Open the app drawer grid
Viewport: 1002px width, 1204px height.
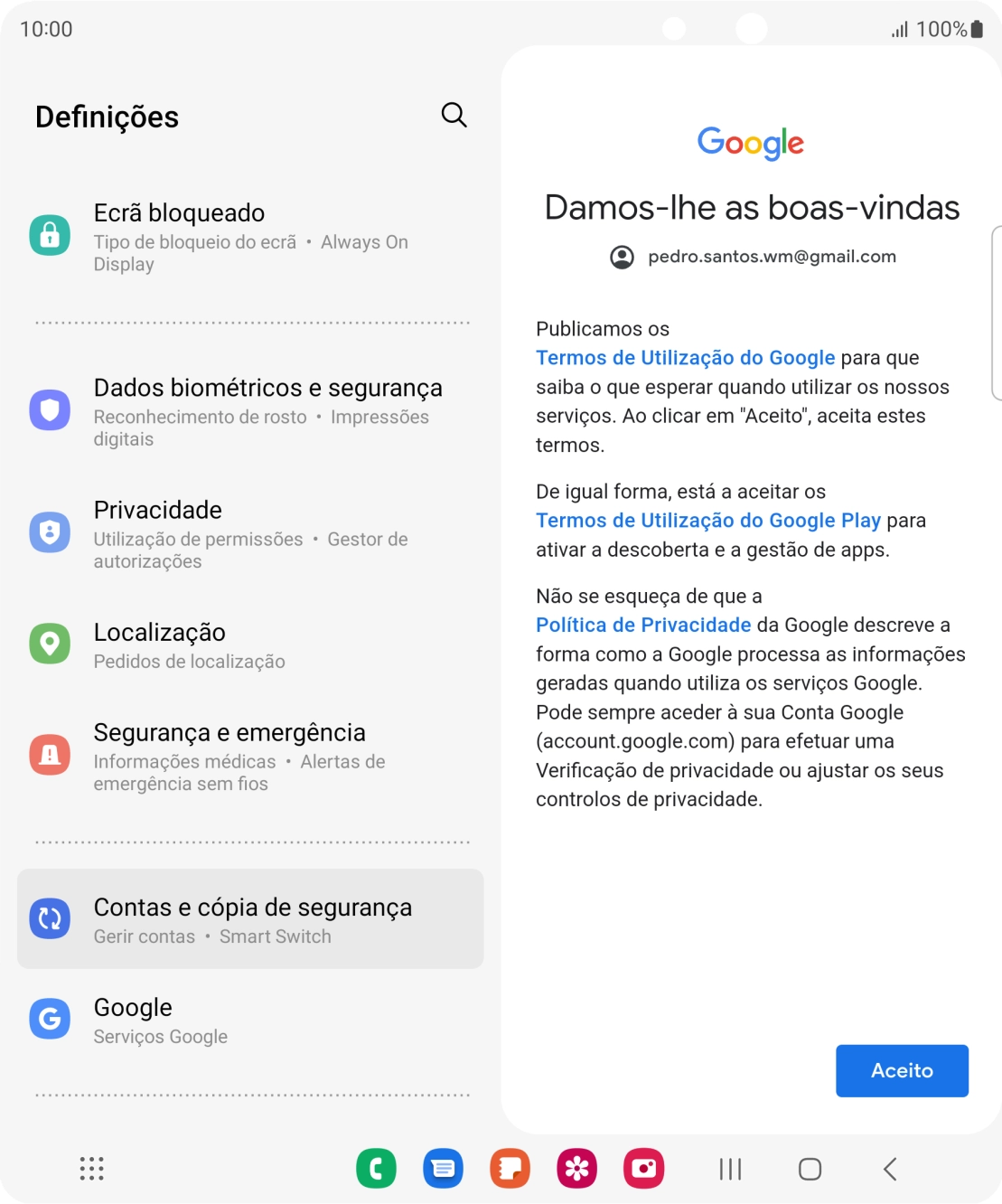pos(89,1168)
